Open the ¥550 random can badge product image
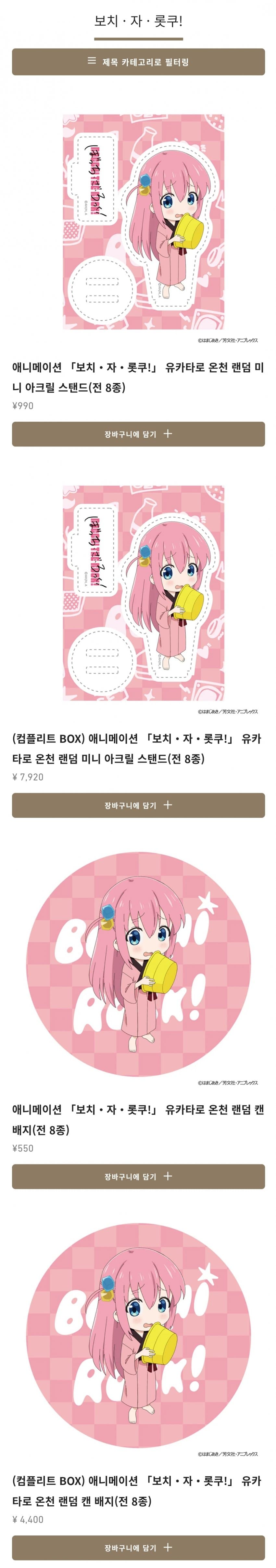The height and width of the screenshot is (1568, 276). (x=138, y=963)
